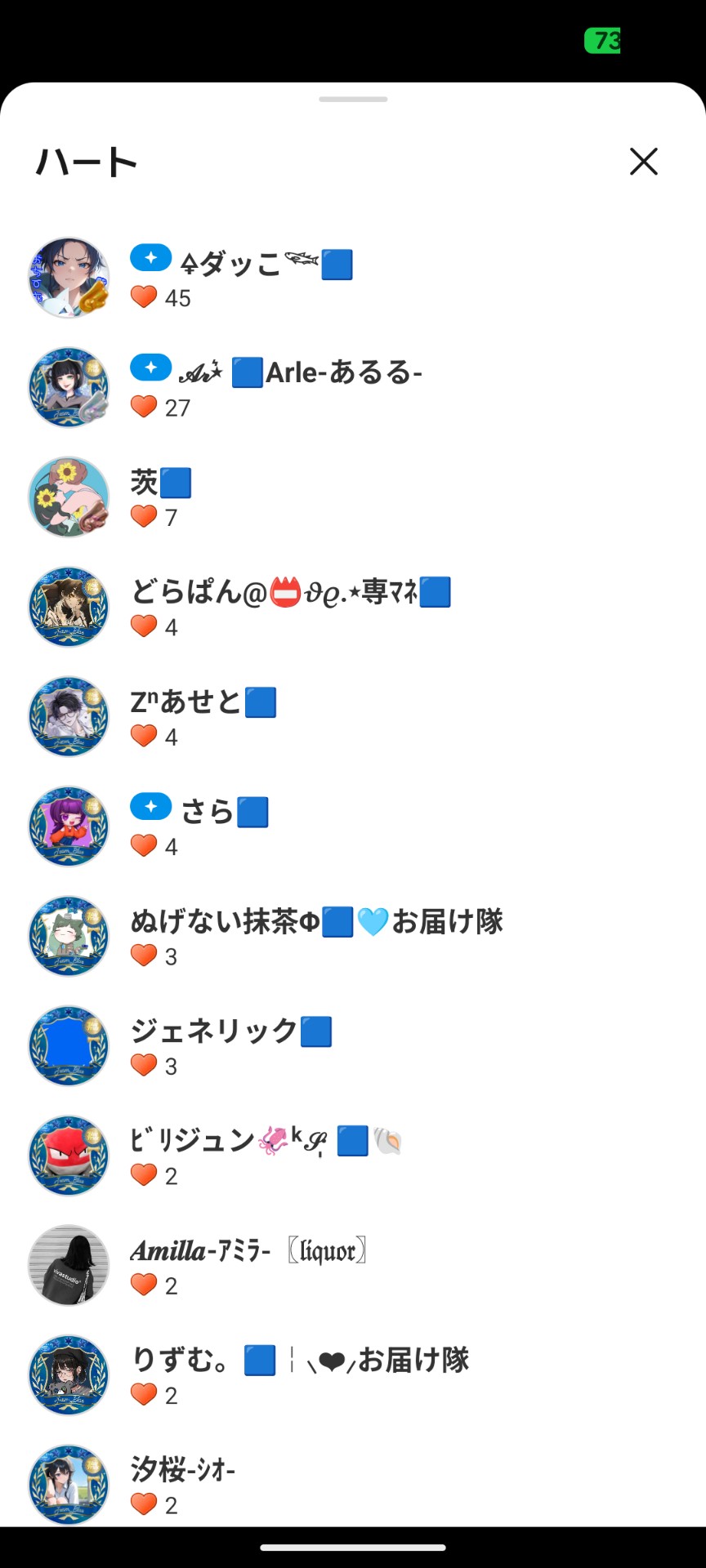Tap the sheet drag handle at top
The width and height of the screenshot is (706, 1568).
click(x=353, y=100)
